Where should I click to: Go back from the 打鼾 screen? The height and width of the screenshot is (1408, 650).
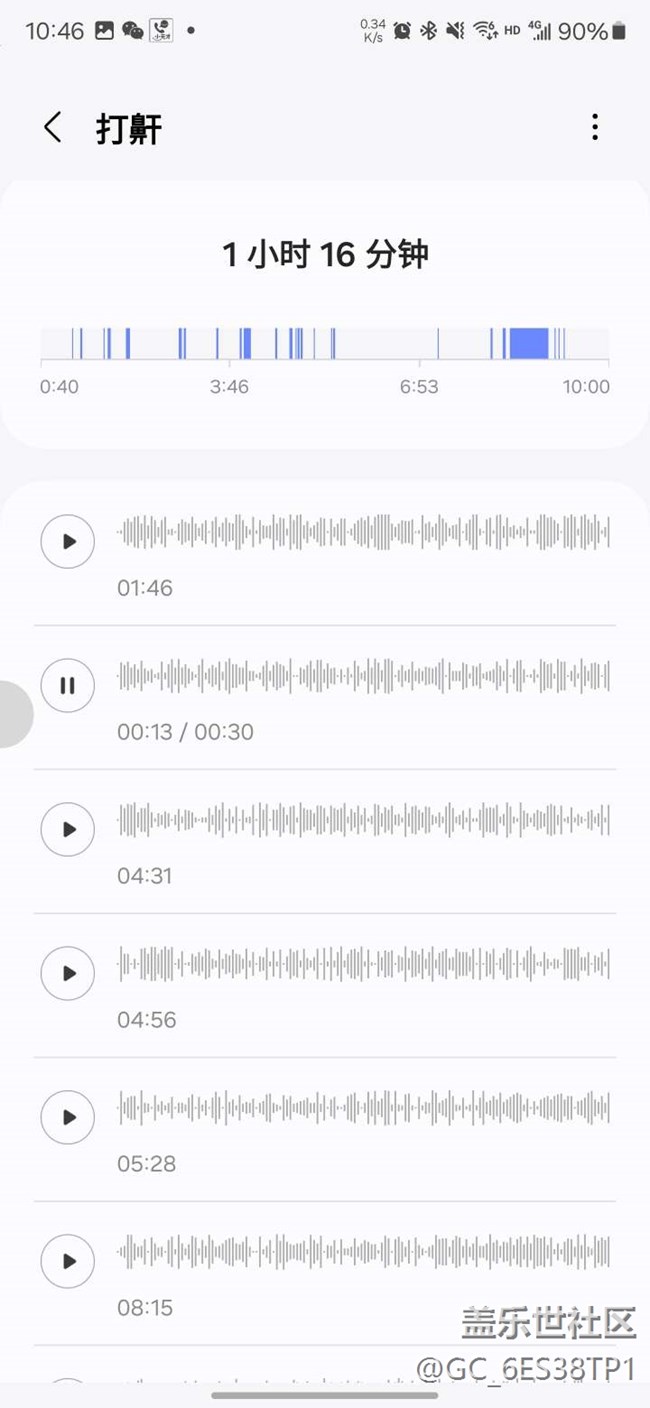53,128
